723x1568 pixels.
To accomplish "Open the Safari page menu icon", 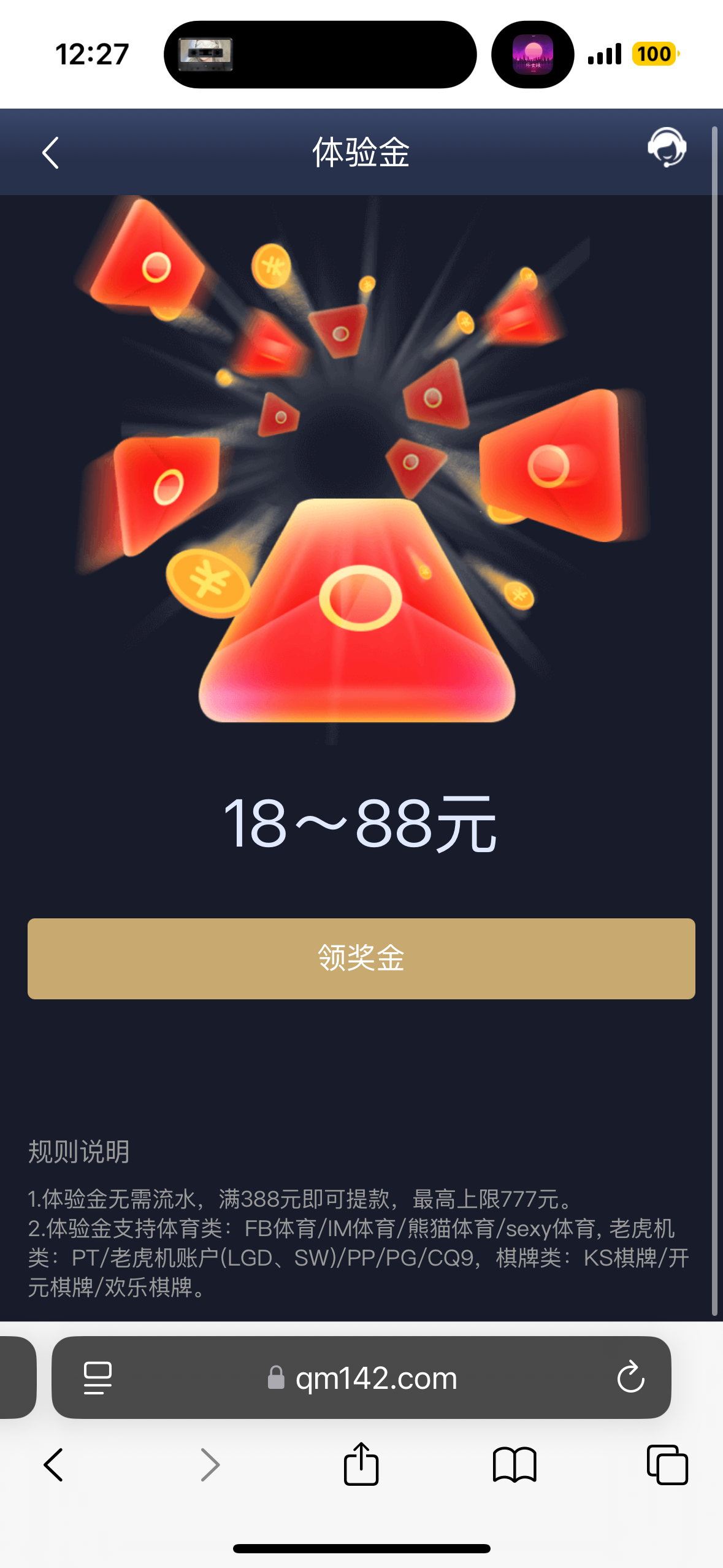I will coord(98,1378).
